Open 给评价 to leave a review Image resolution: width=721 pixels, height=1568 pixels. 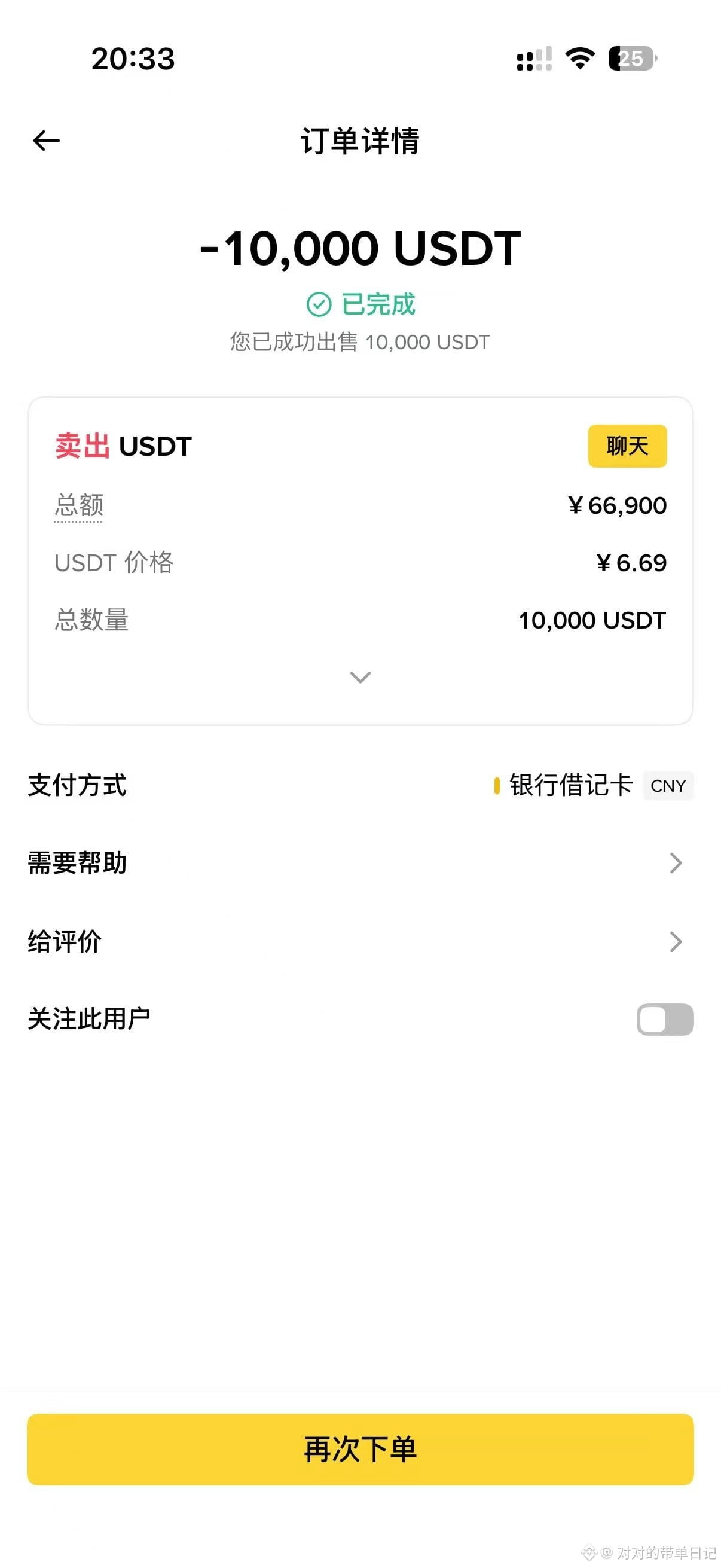[x=360, y=942]
